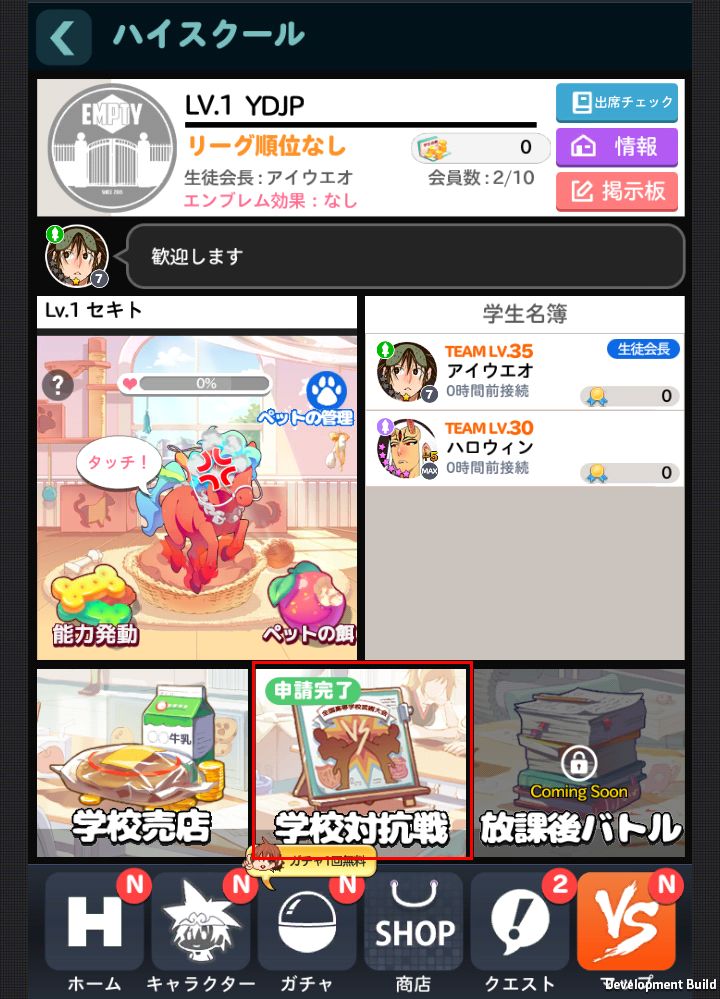
Task: Switch to the クエスト tab
Action: [519, 932]
